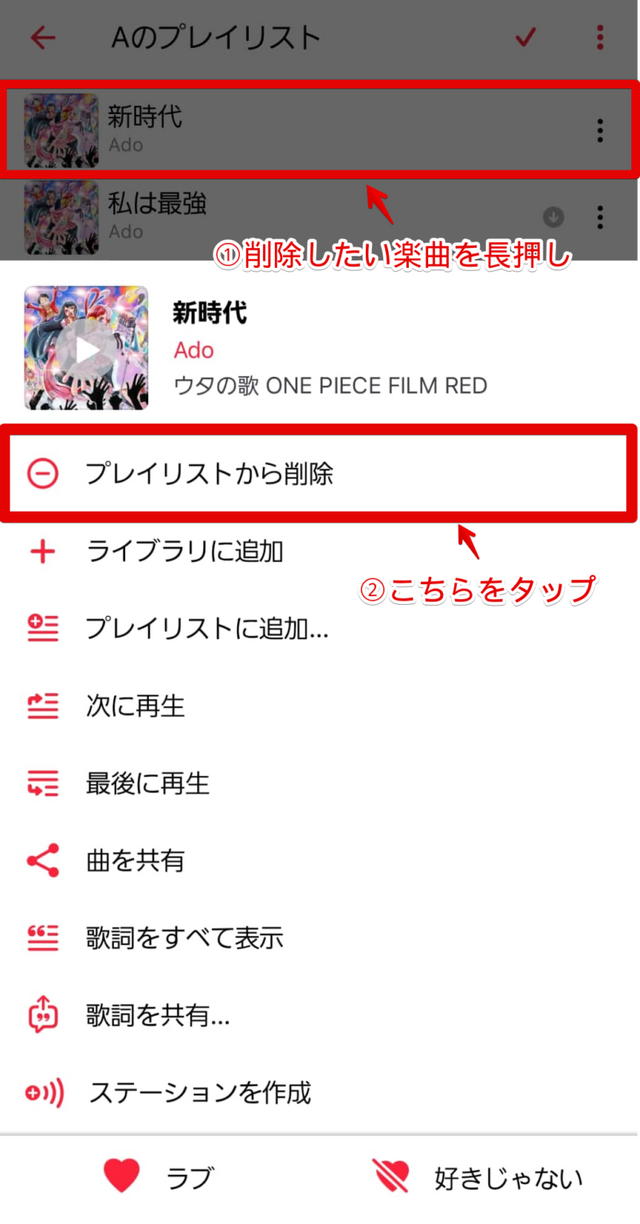Open the Ado artist link
The width and height of the screenshot is (640, 1224).
[194, 350]
